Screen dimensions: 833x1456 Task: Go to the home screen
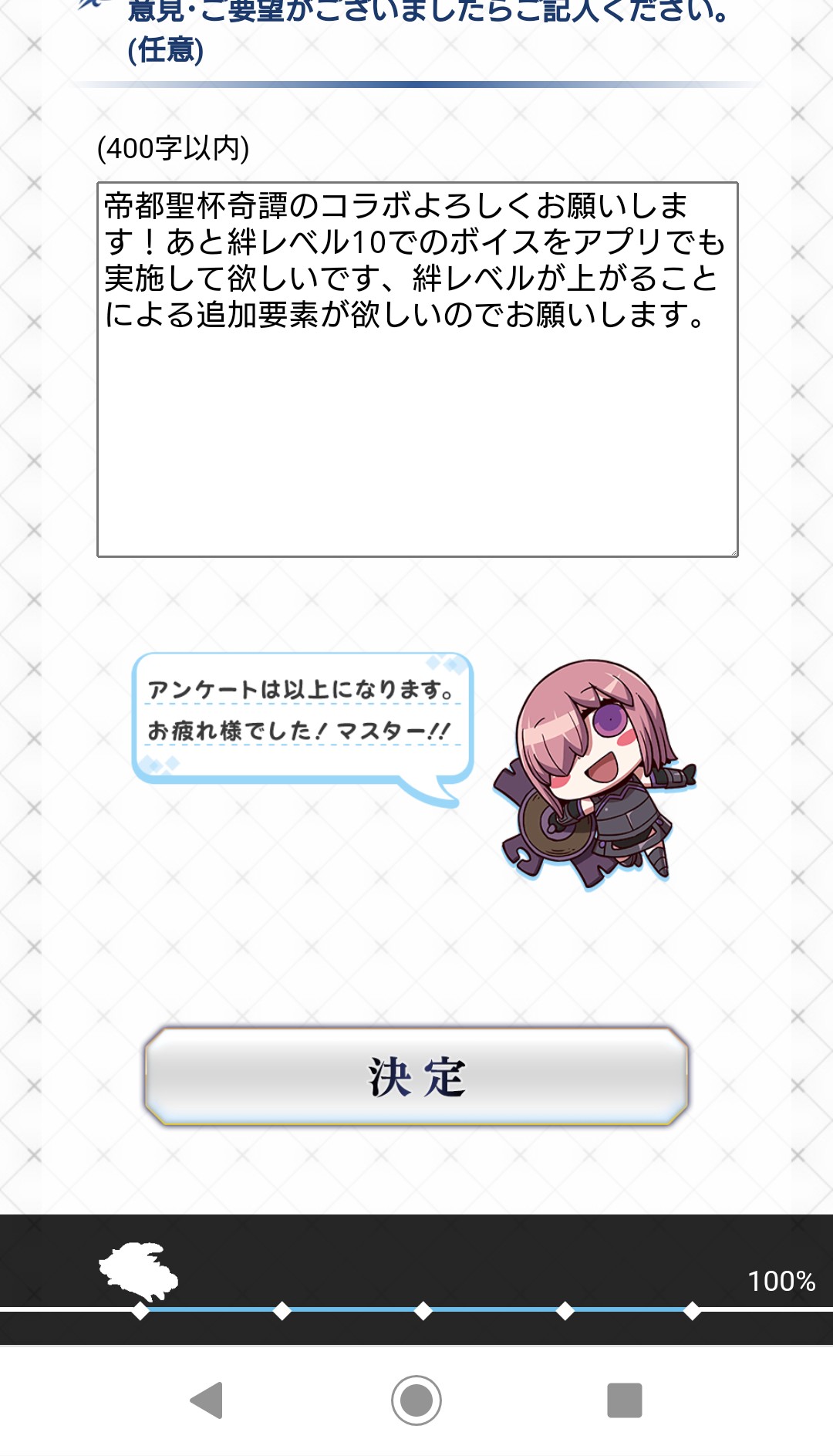[416, 1400]
